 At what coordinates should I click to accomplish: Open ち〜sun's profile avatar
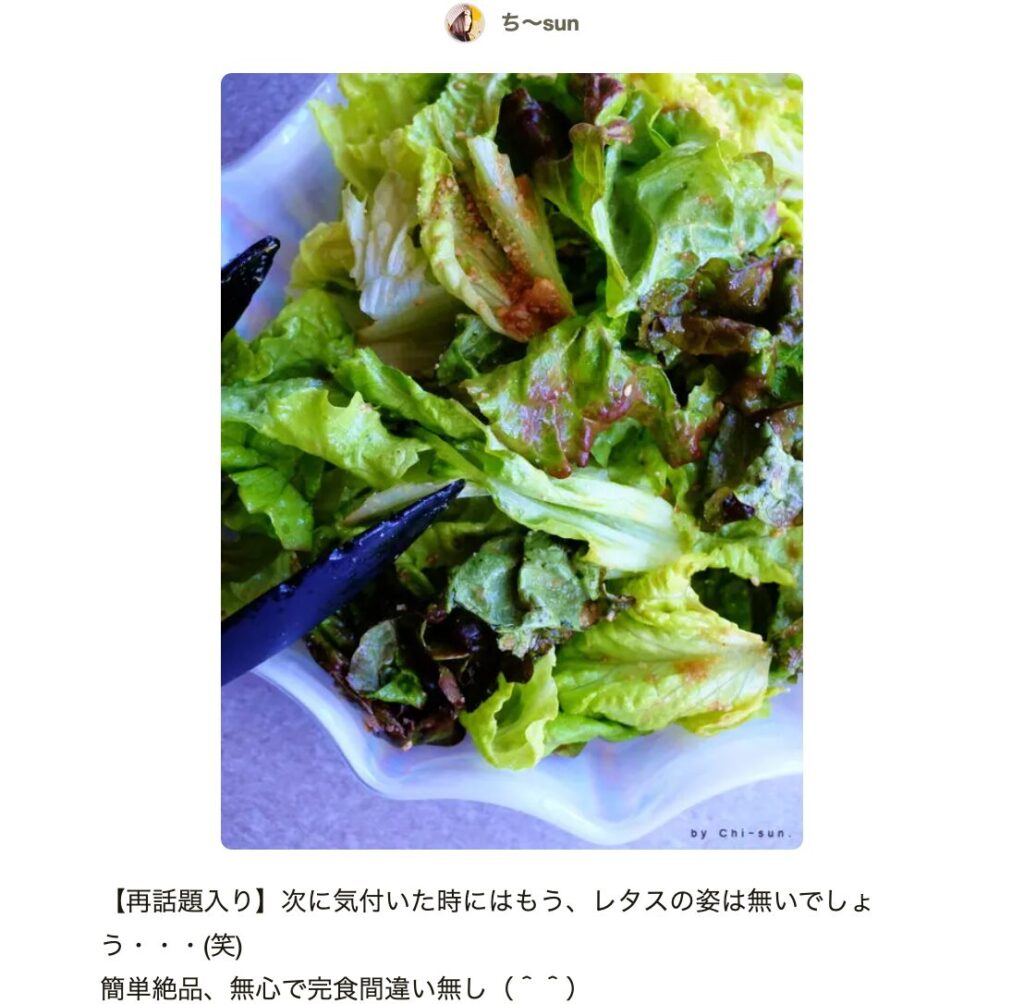464,23
